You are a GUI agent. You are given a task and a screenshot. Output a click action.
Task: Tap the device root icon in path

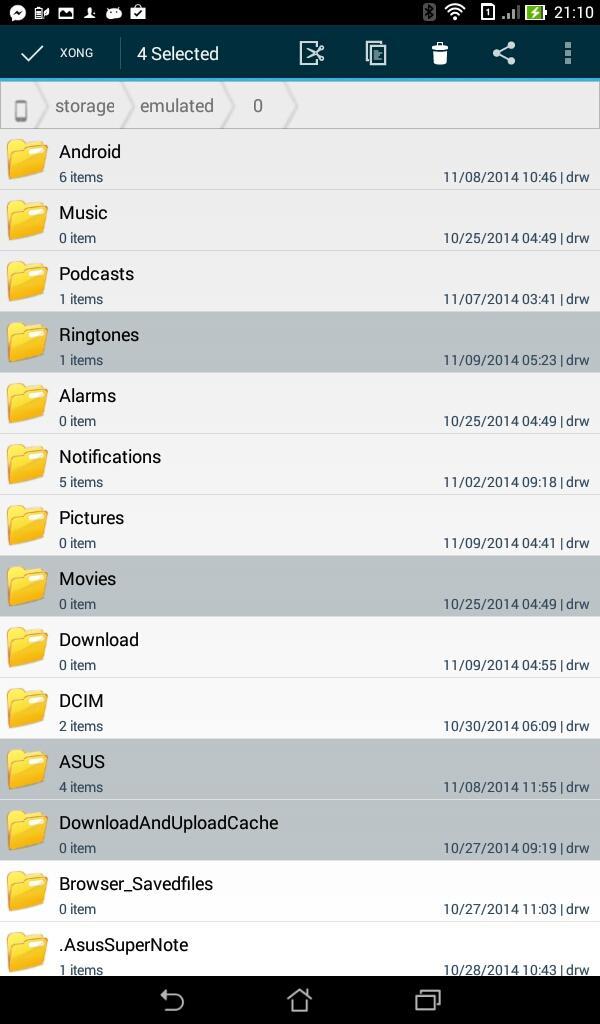(x=21, y=107)
